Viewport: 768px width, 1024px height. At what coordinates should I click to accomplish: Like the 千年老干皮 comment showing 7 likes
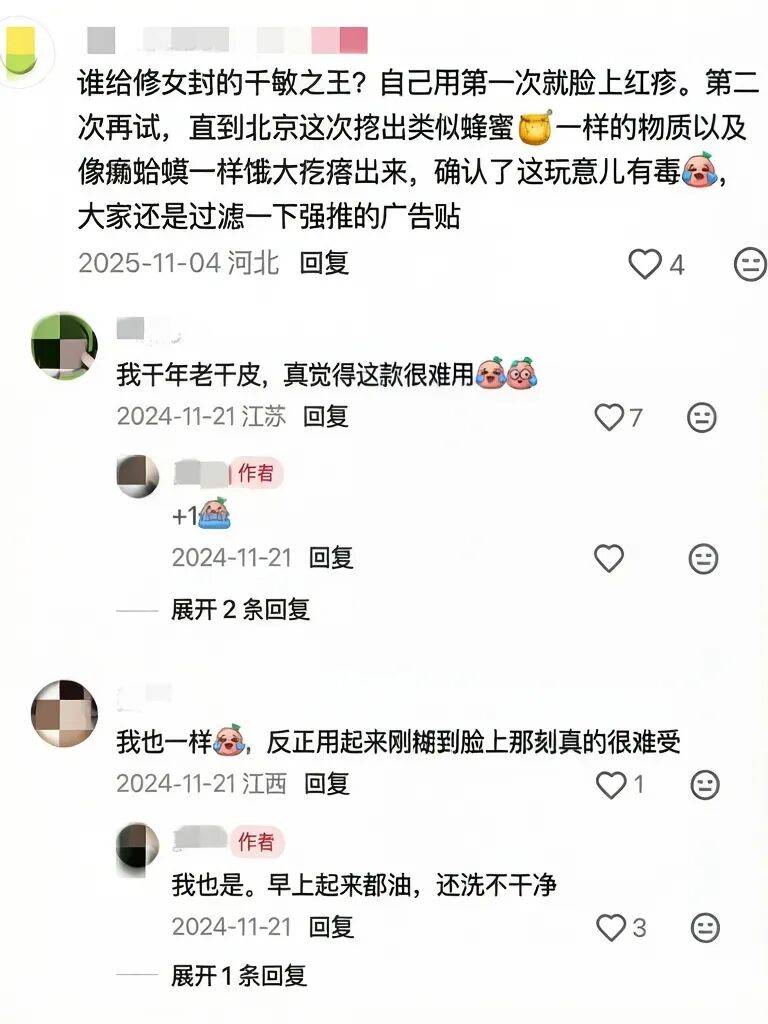tap(610, 417)
